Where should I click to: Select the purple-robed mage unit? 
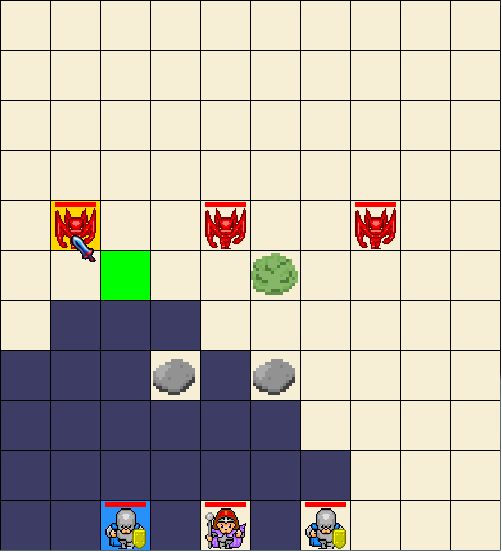(225, 525)
